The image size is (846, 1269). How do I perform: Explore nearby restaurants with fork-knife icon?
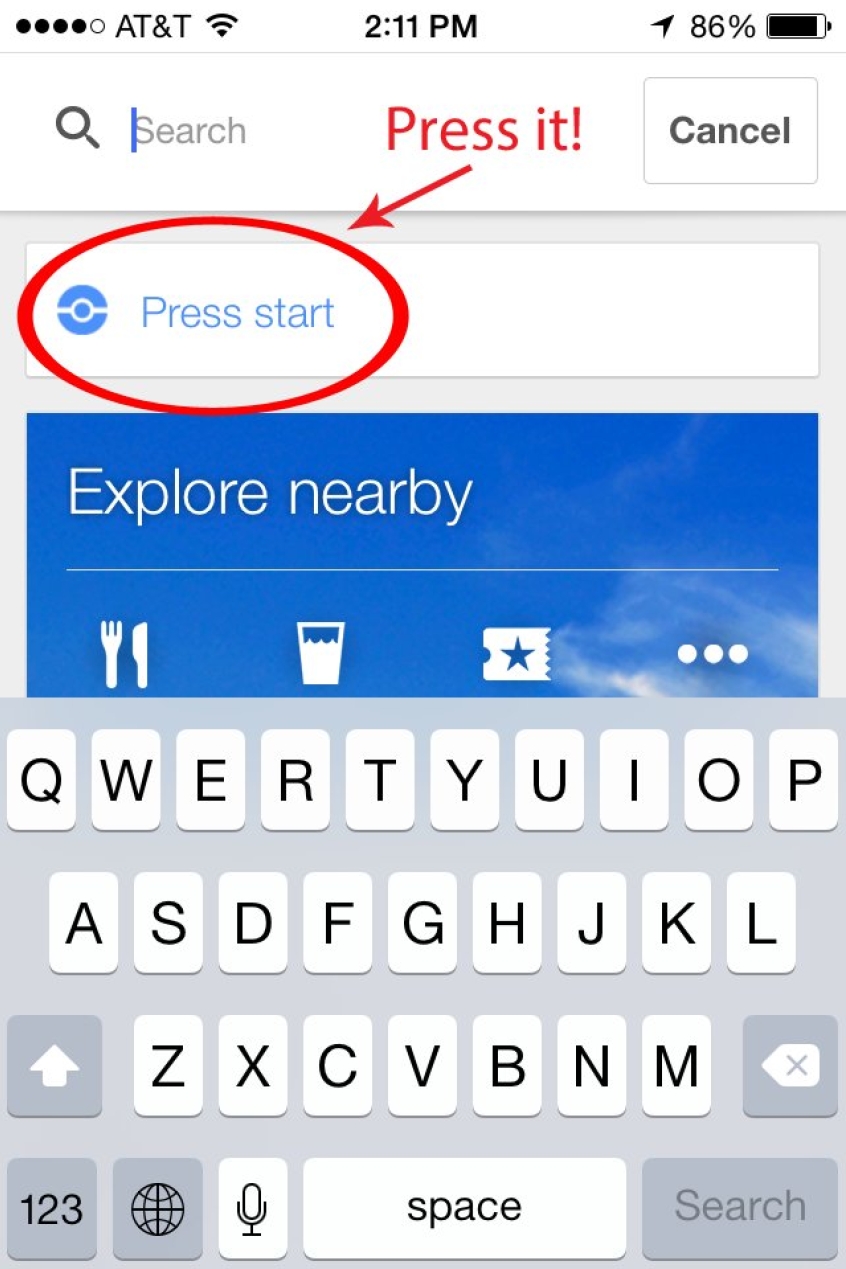(x=126, y=654)
